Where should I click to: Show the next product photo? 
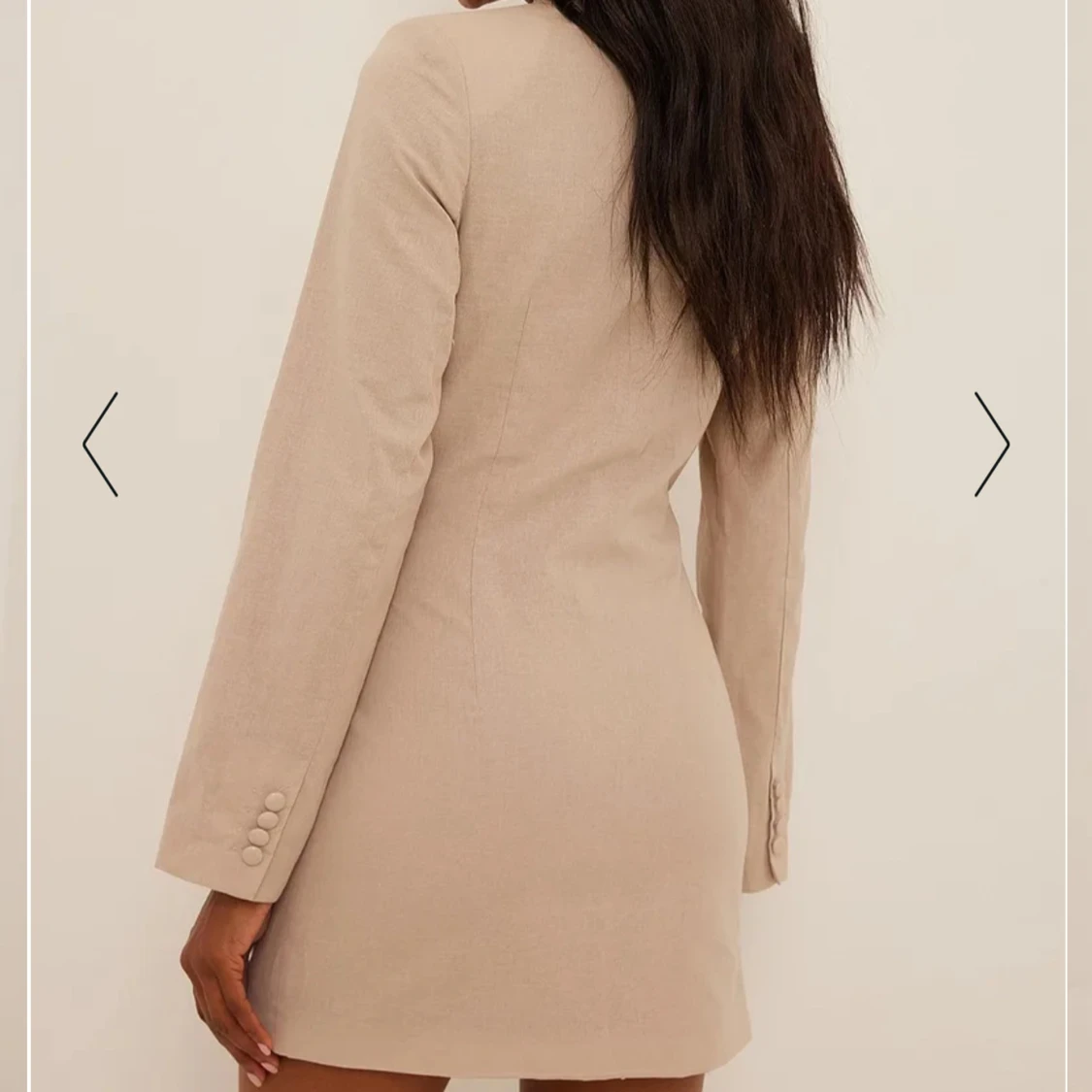(991, 445)
